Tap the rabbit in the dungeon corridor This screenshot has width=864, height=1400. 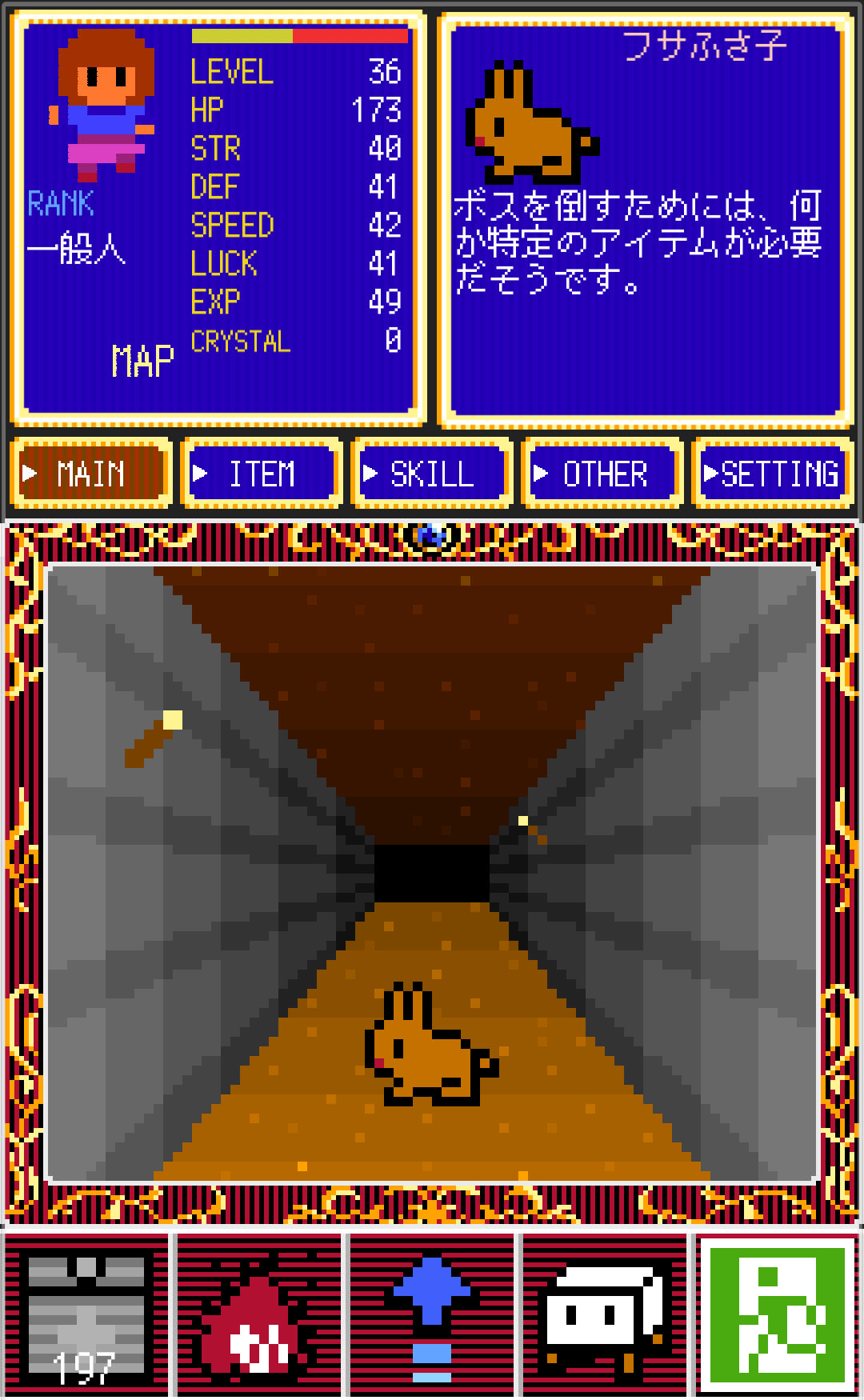[431, 1045]
